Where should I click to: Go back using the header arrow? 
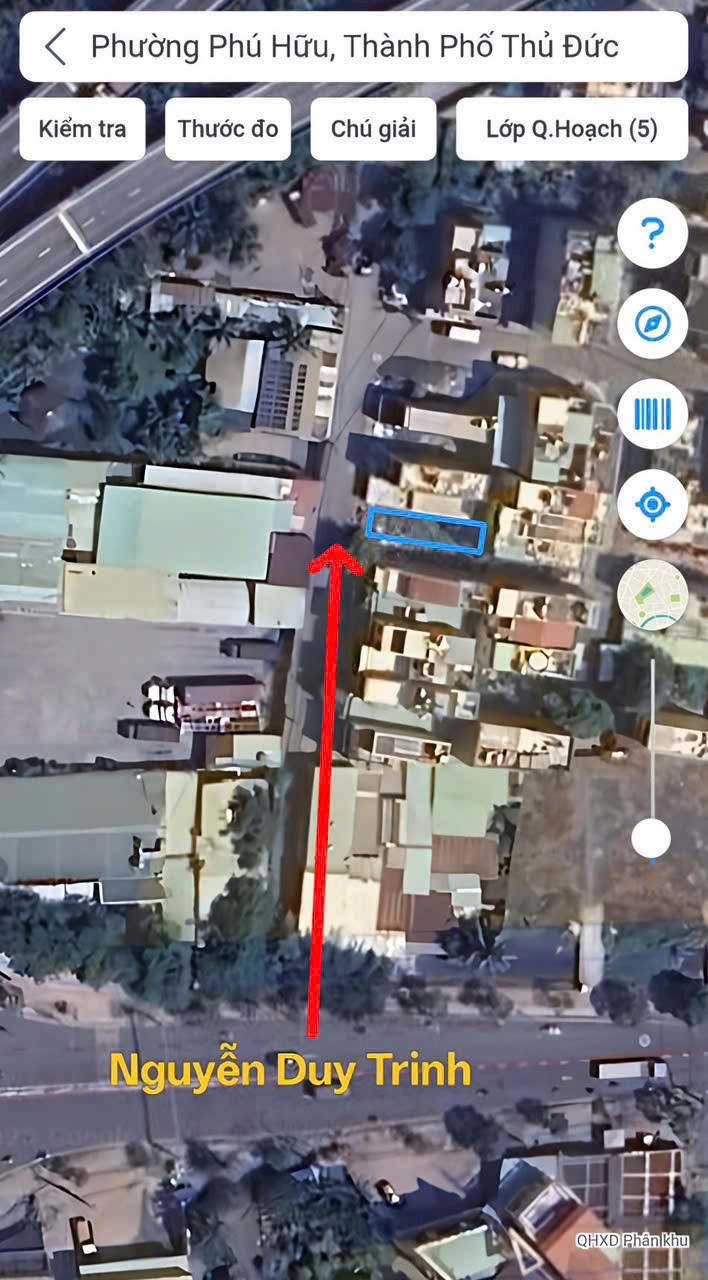click(x=56, y=46)
